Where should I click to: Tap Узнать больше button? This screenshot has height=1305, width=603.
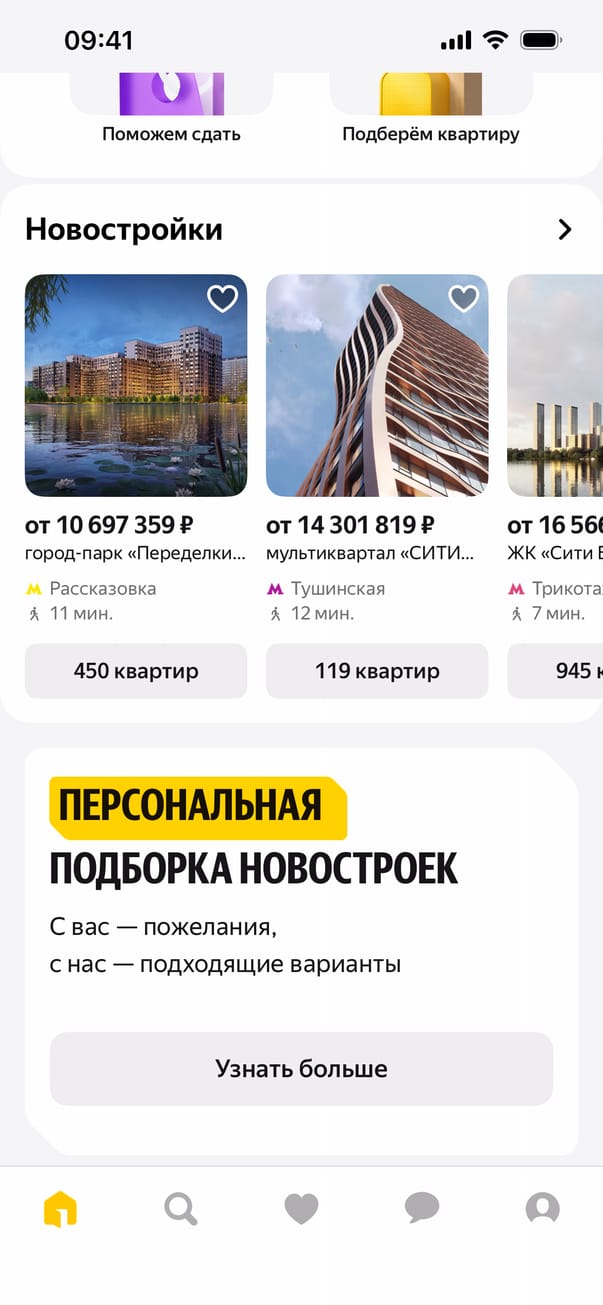point(301,1069)
